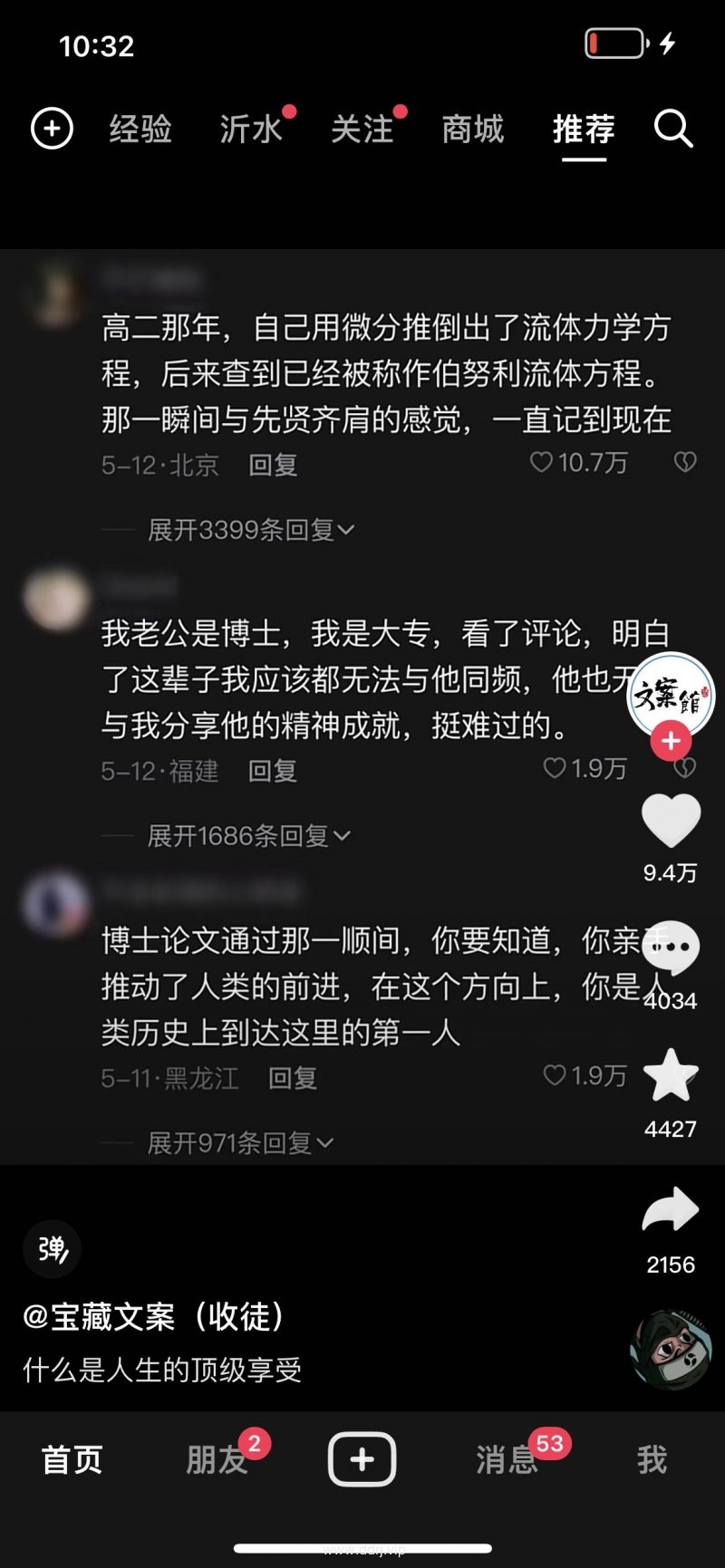Open the 朋友 friends tab
The image size is (725, 1568).
[217, 1459]
